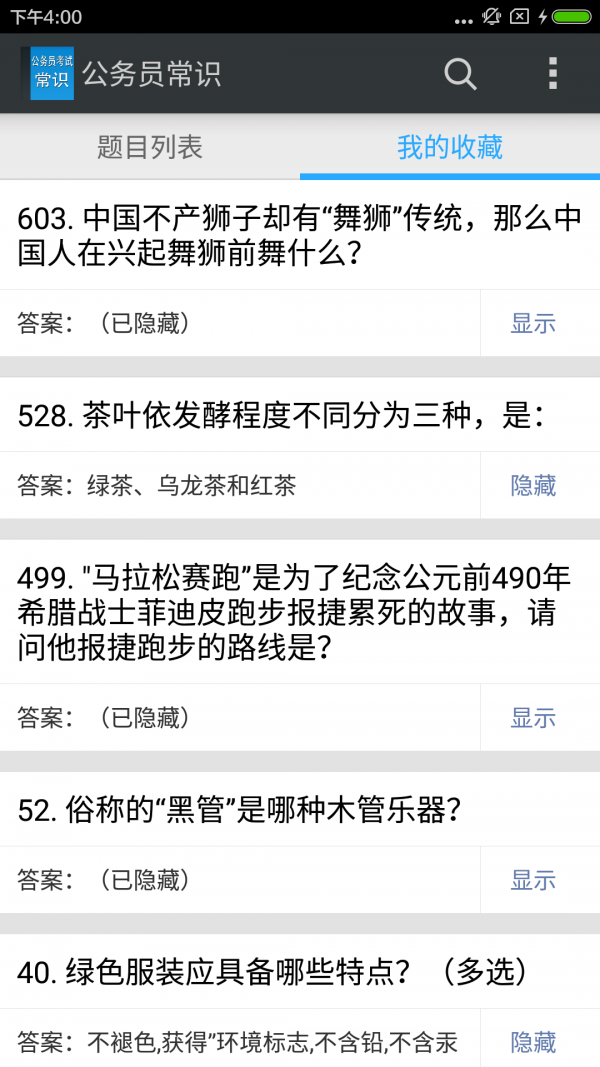The image size is (600, 1067).
Task: Tap the 公务员常识 app icon
Action: (51, 73)
